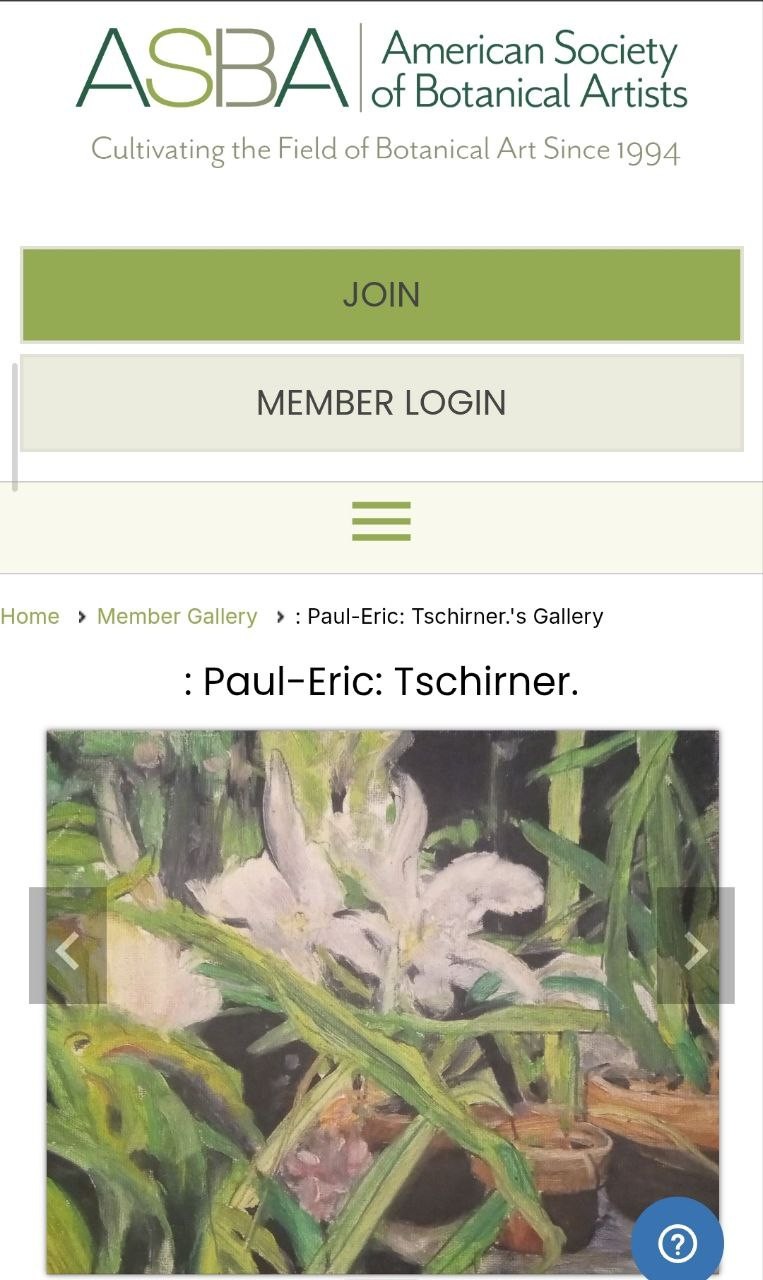This screenshot has height=1280, width=763.
Task: Go to the Home breadcrumb link
Action: pos(30,616)
